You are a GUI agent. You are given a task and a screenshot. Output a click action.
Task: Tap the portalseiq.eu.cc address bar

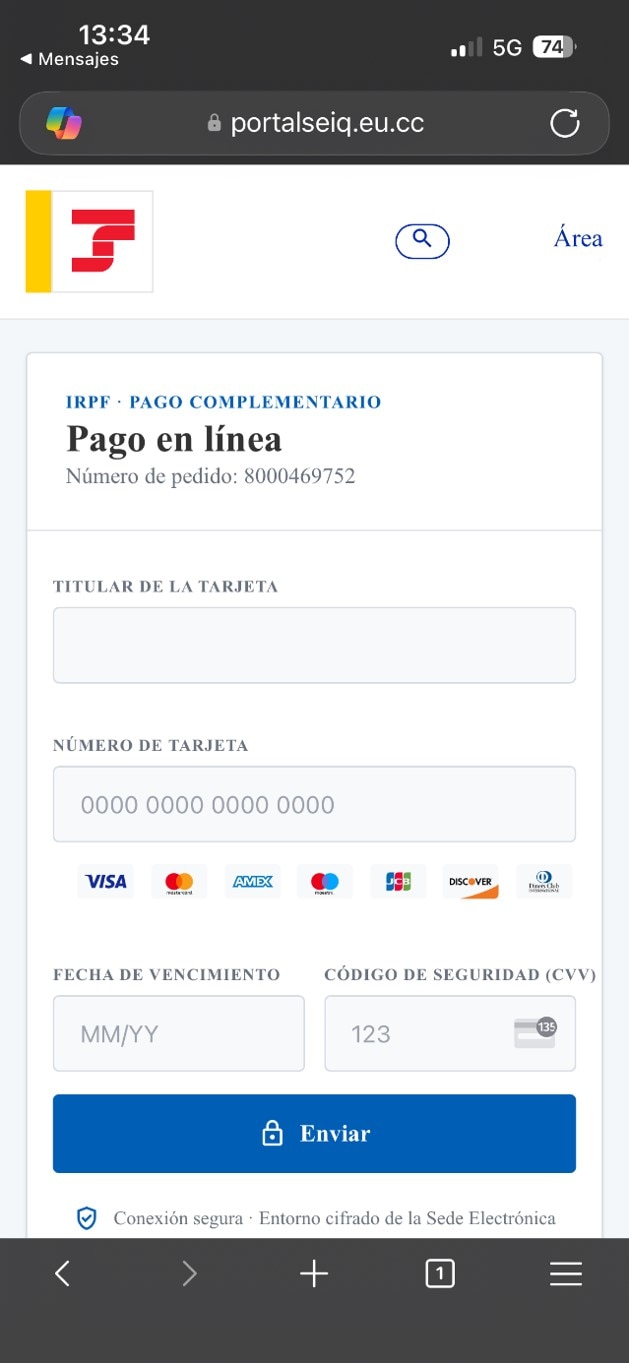[x=315, y=123]
